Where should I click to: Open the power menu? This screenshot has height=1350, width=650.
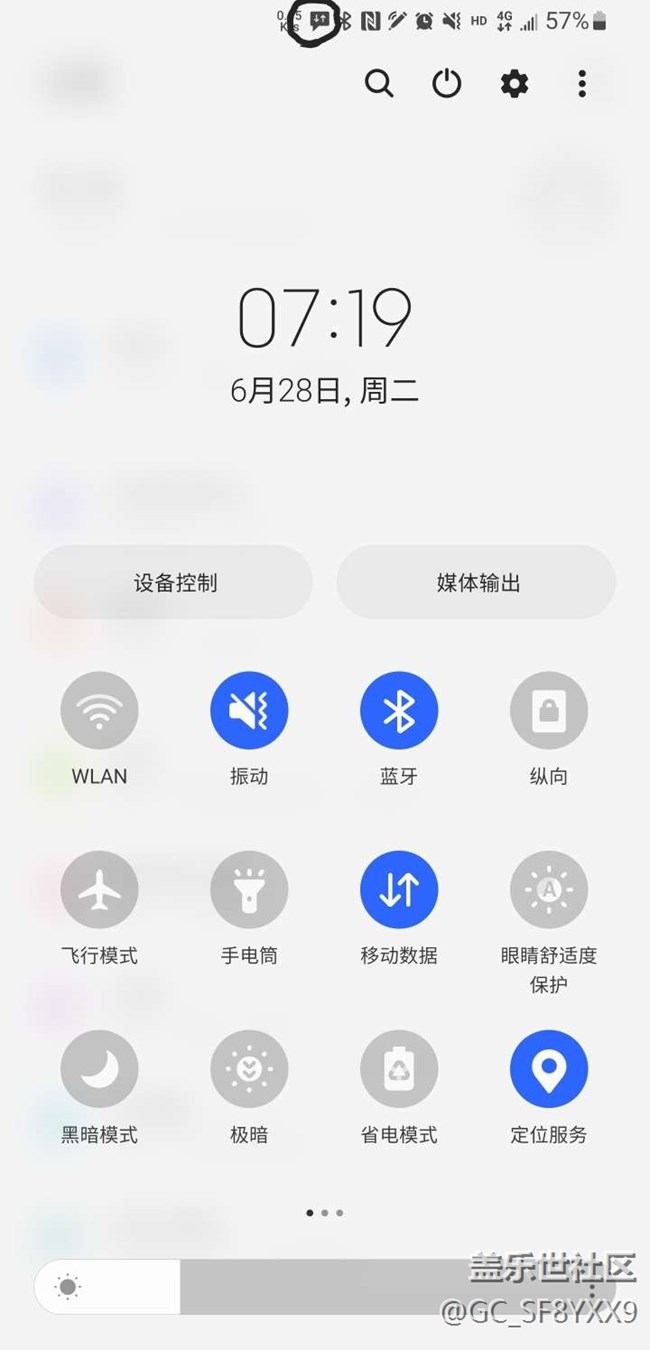(447, 84)
